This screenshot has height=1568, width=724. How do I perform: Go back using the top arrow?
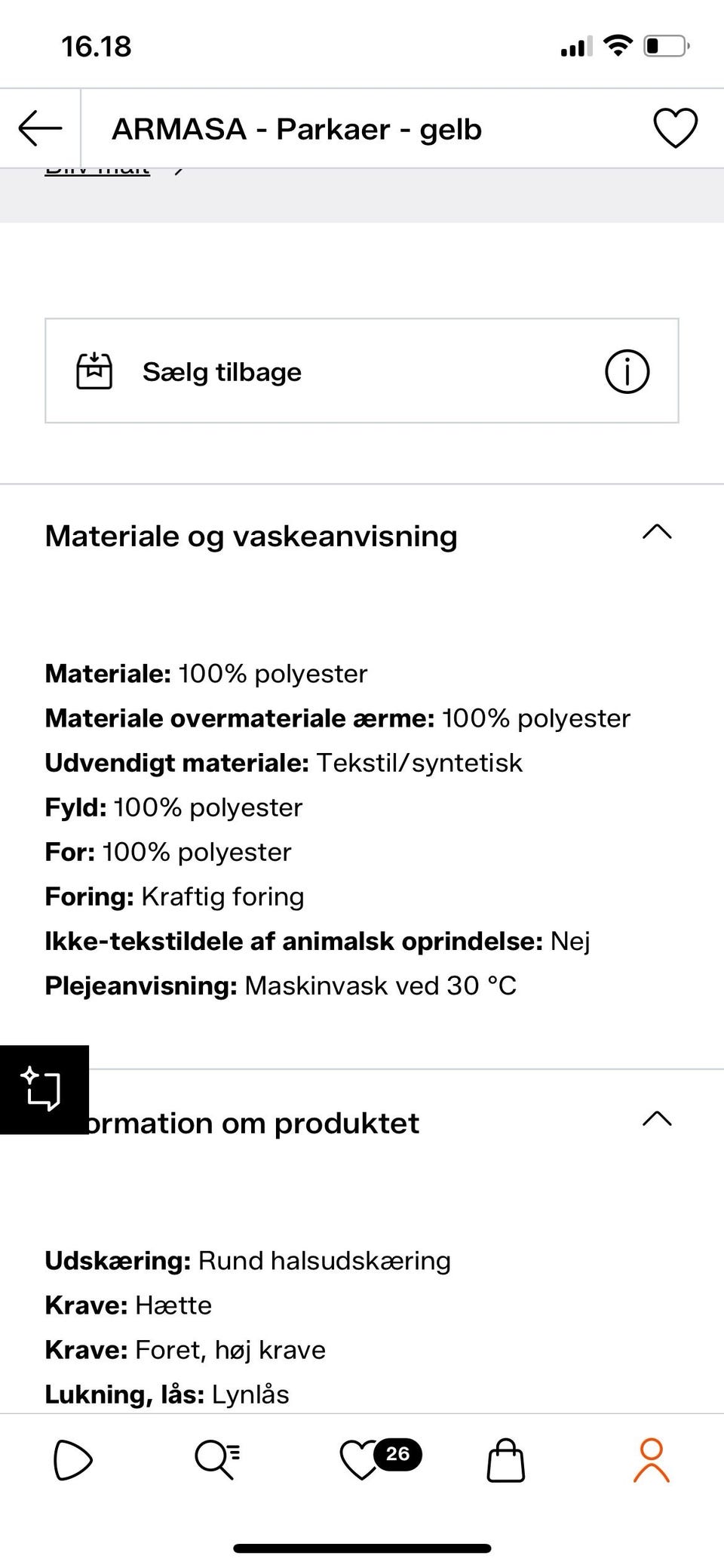(40, 128)
